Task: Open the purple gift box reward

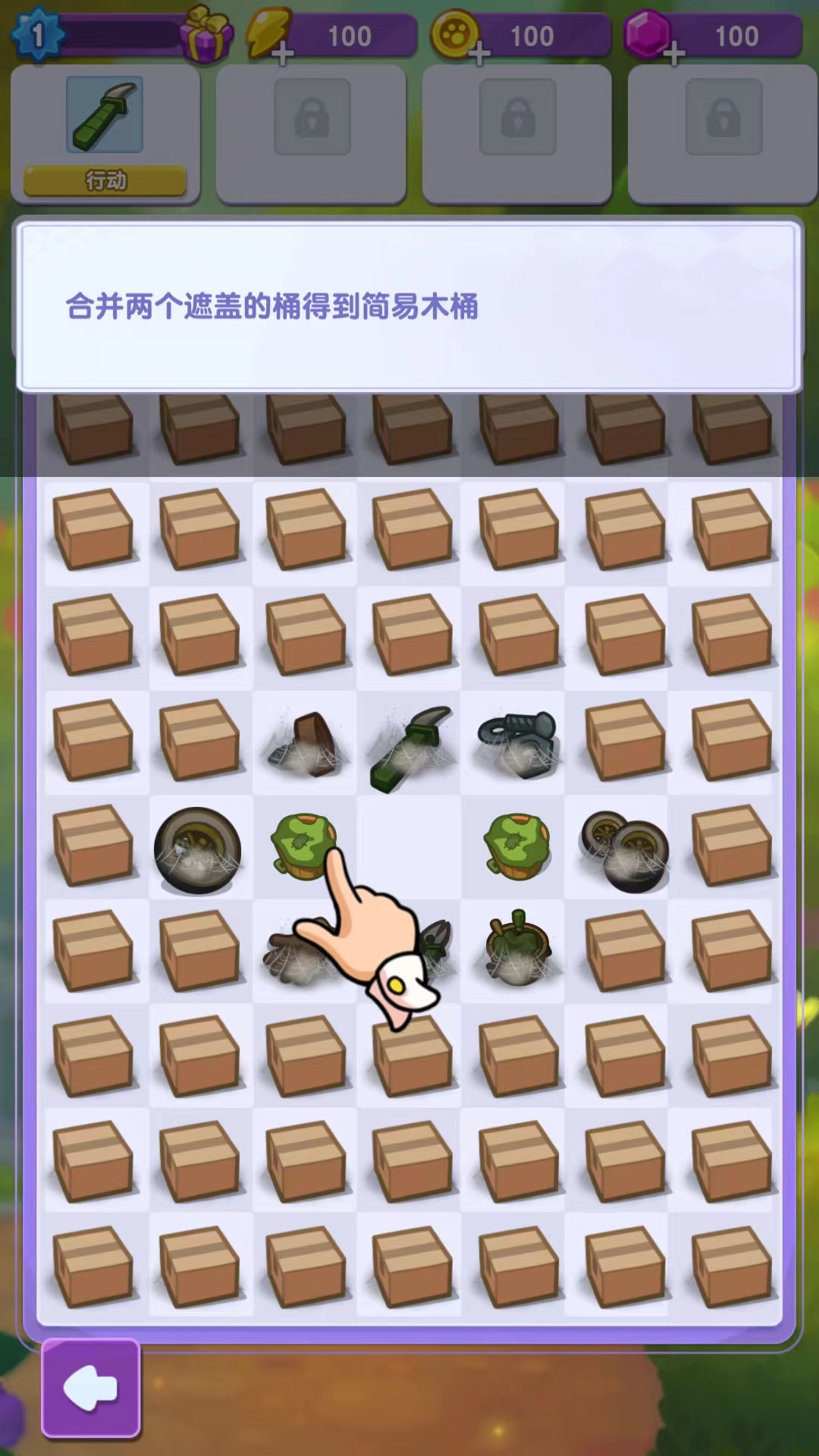Action: pyautogui.click(x=206, y=34)
